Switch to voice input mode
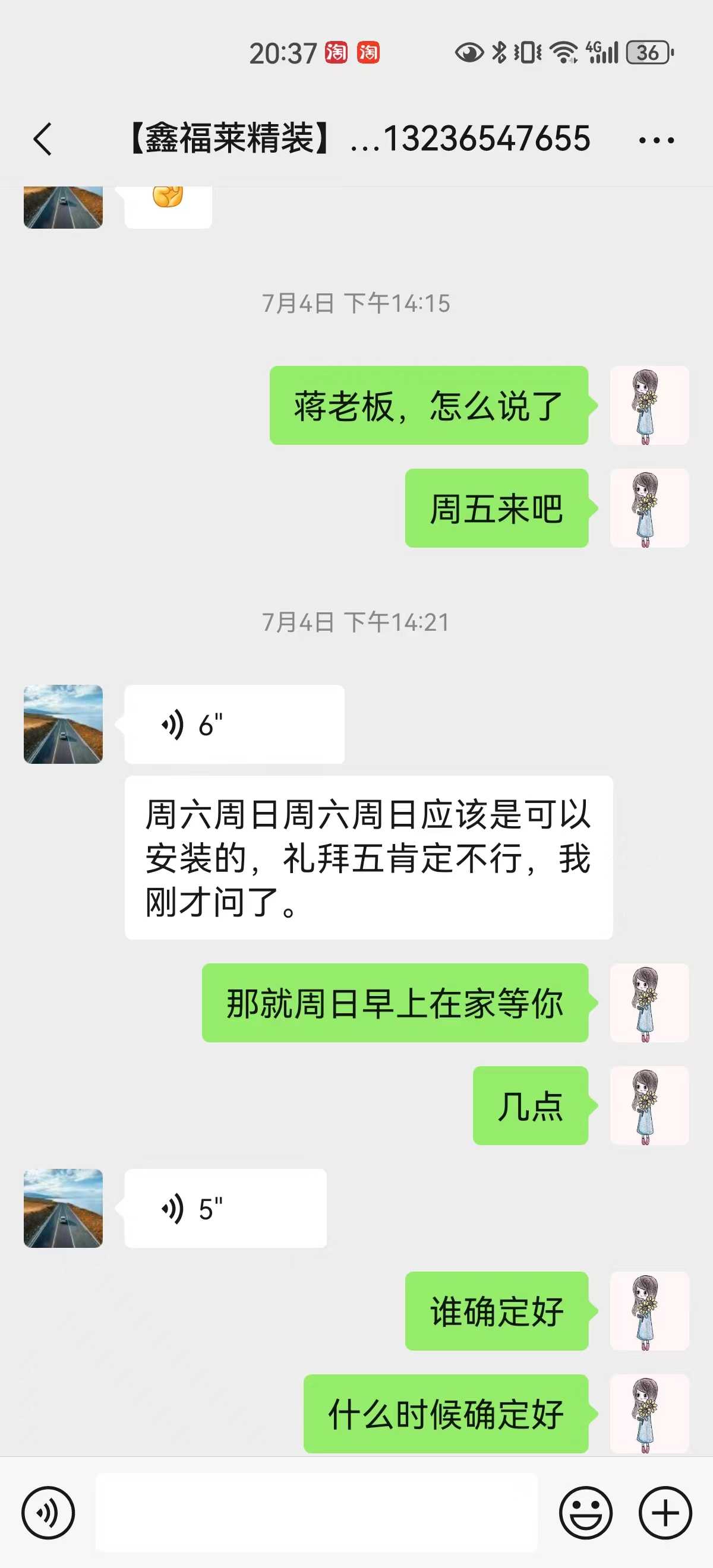Viewport: 713px width, 1568px height. pos(48,1513)
